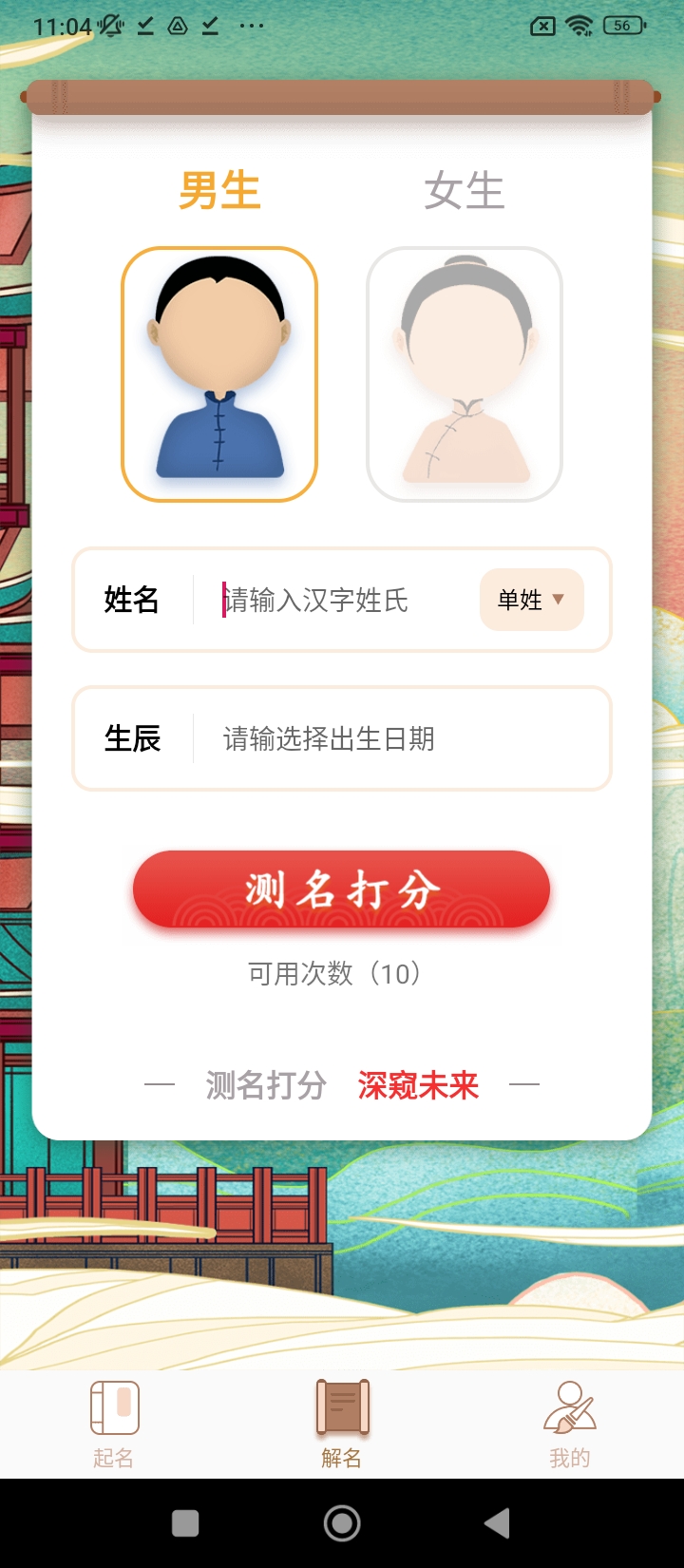This screenshot has width=684, height=1568.
Task: Switch to the 解名 tab
Action: click(342, 1424)
